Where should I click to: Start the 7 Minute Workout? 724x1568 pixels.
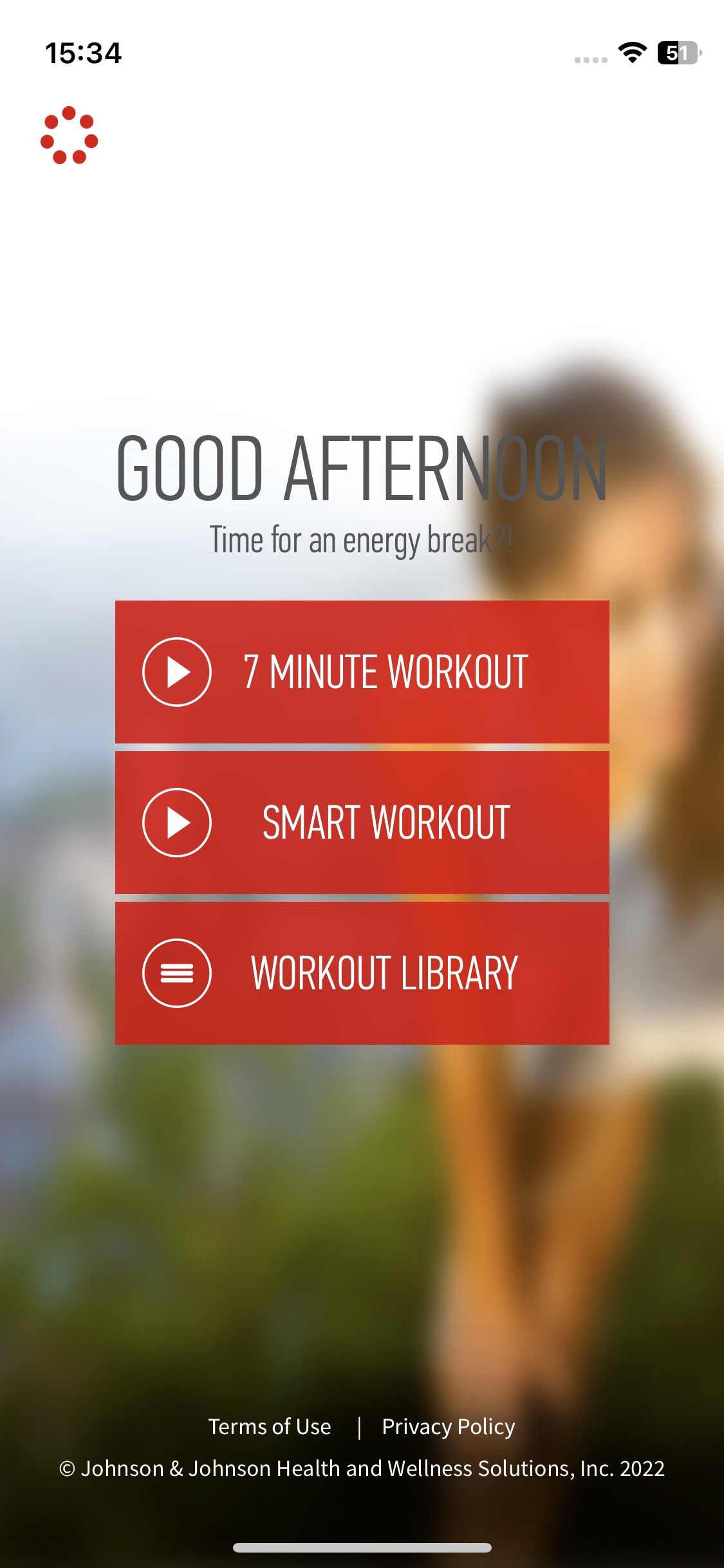point(362,672)
